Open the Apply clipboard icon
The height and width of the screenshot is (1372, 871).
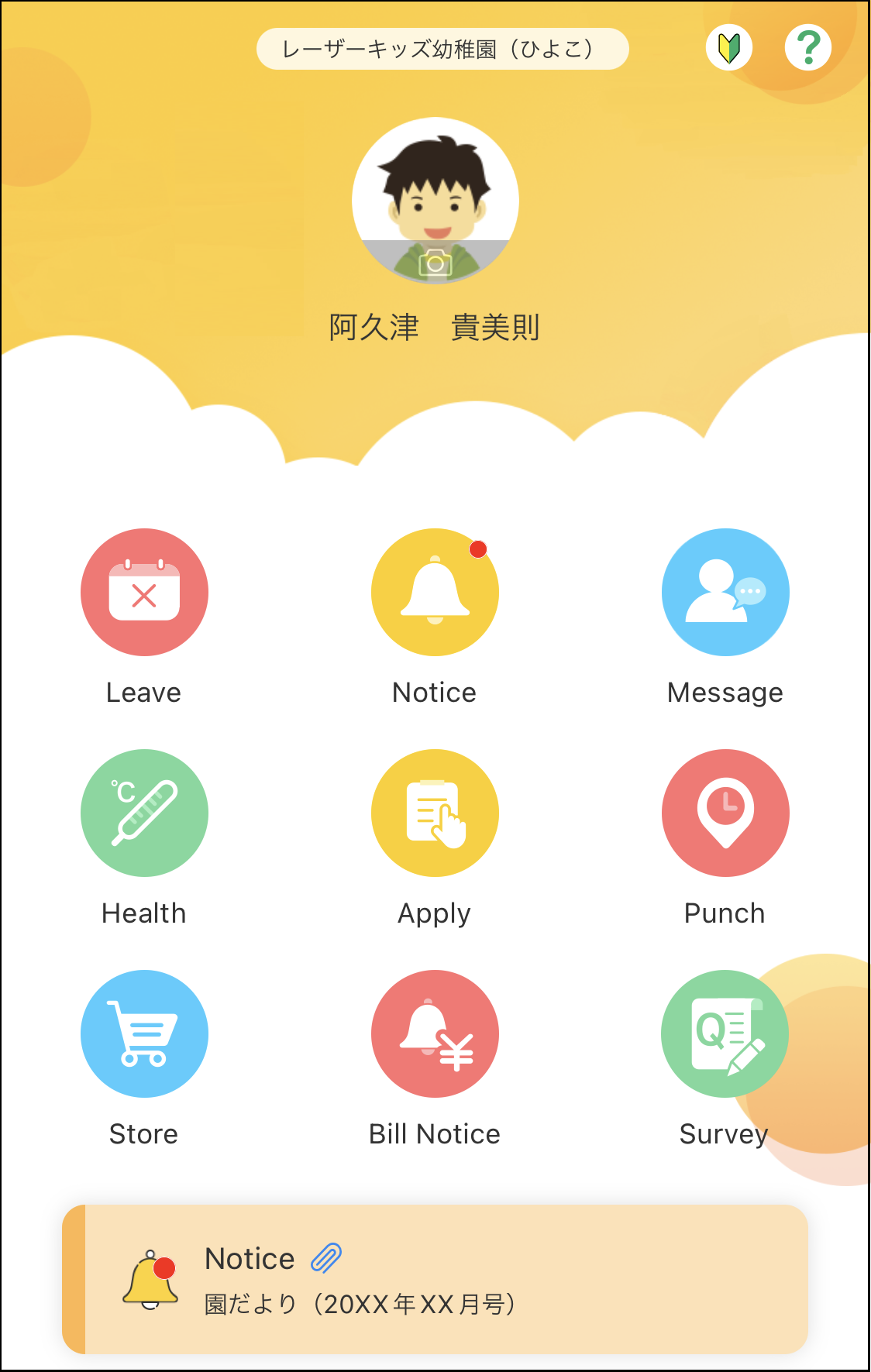tap(435, 813)
